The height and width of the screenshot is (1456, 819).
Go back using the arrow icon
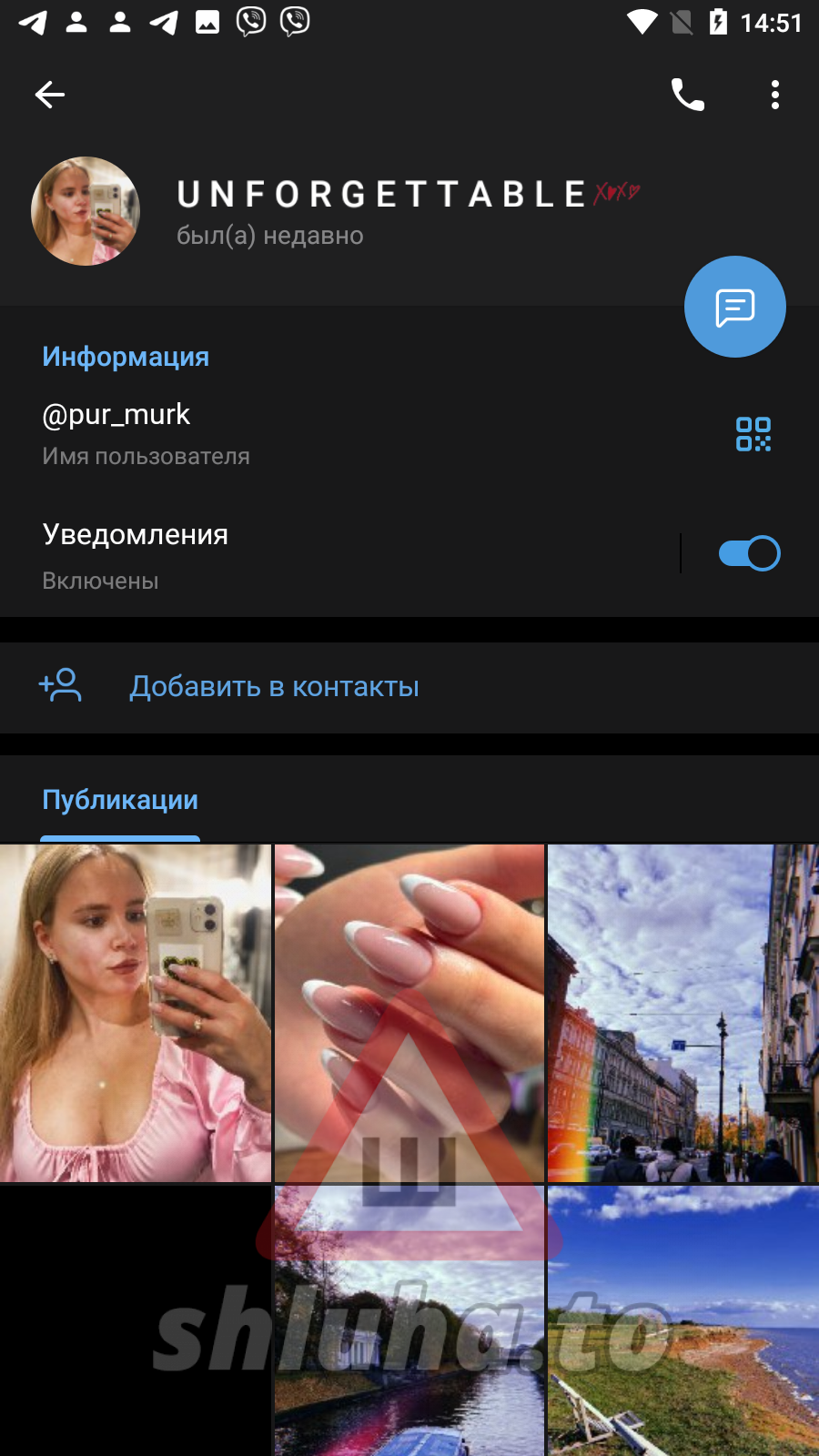50,95
